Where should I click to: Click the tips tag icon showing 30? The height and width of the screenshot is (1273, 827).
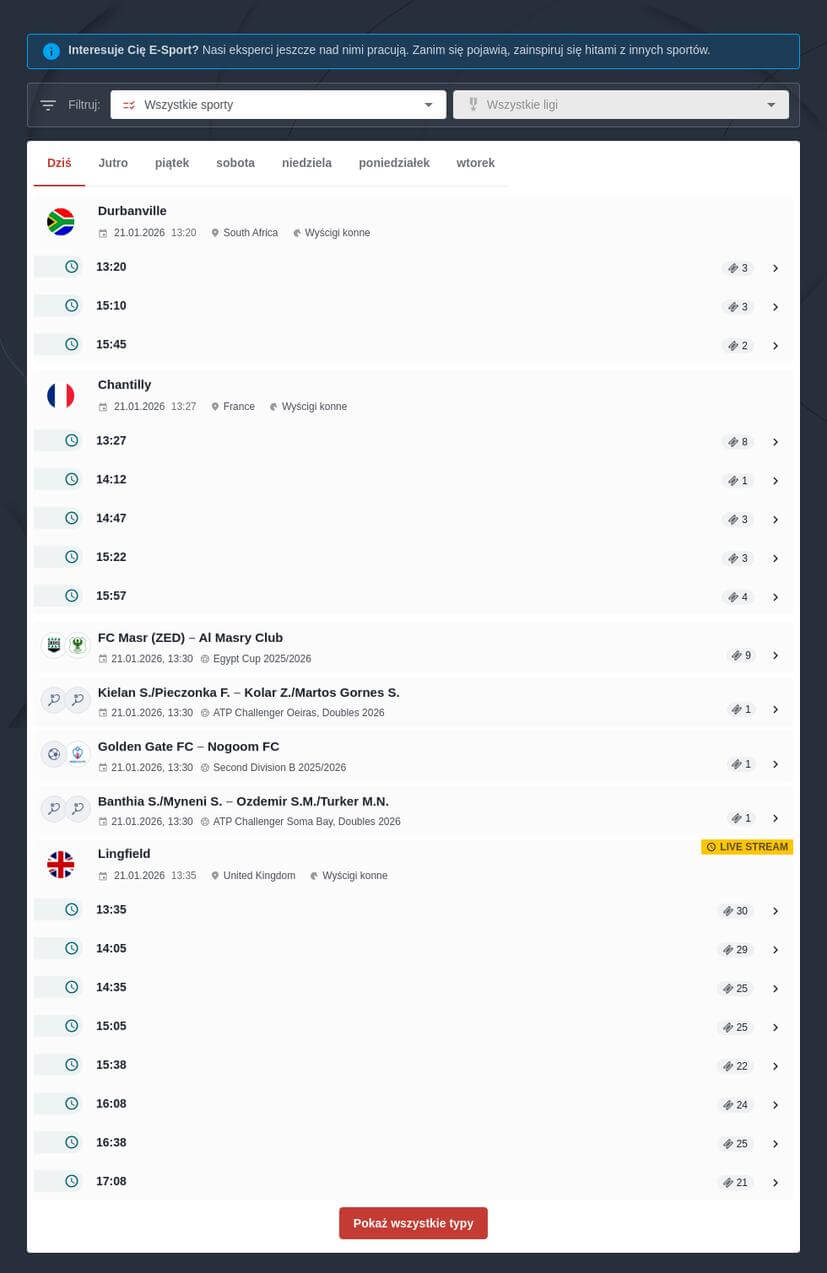728,910
